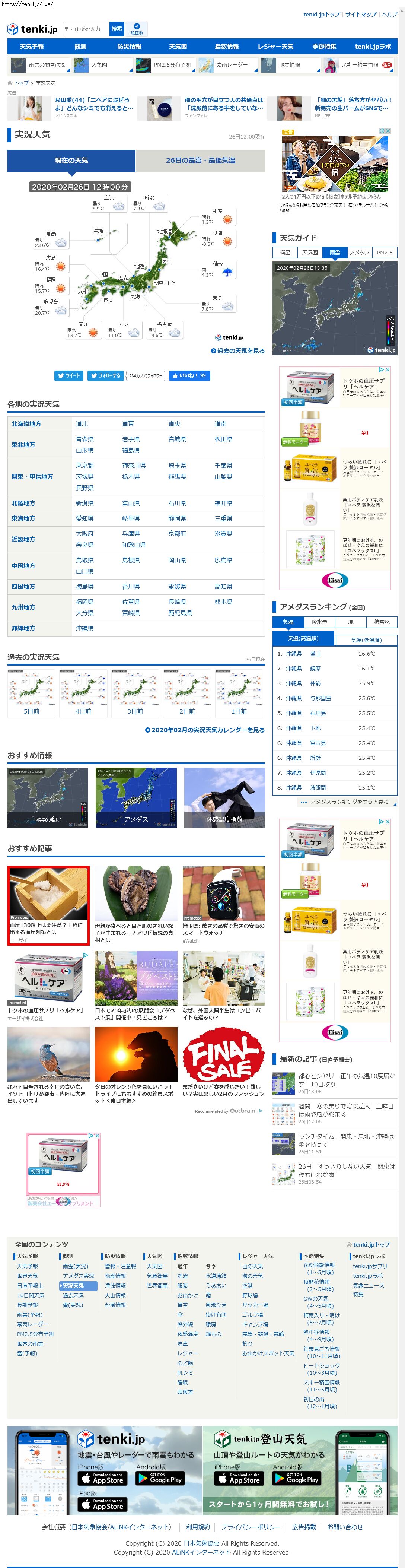Tap the 検索 search button
Viewport: 405px width, 1568px height.
pyautogui.click(x=117, y=29)
